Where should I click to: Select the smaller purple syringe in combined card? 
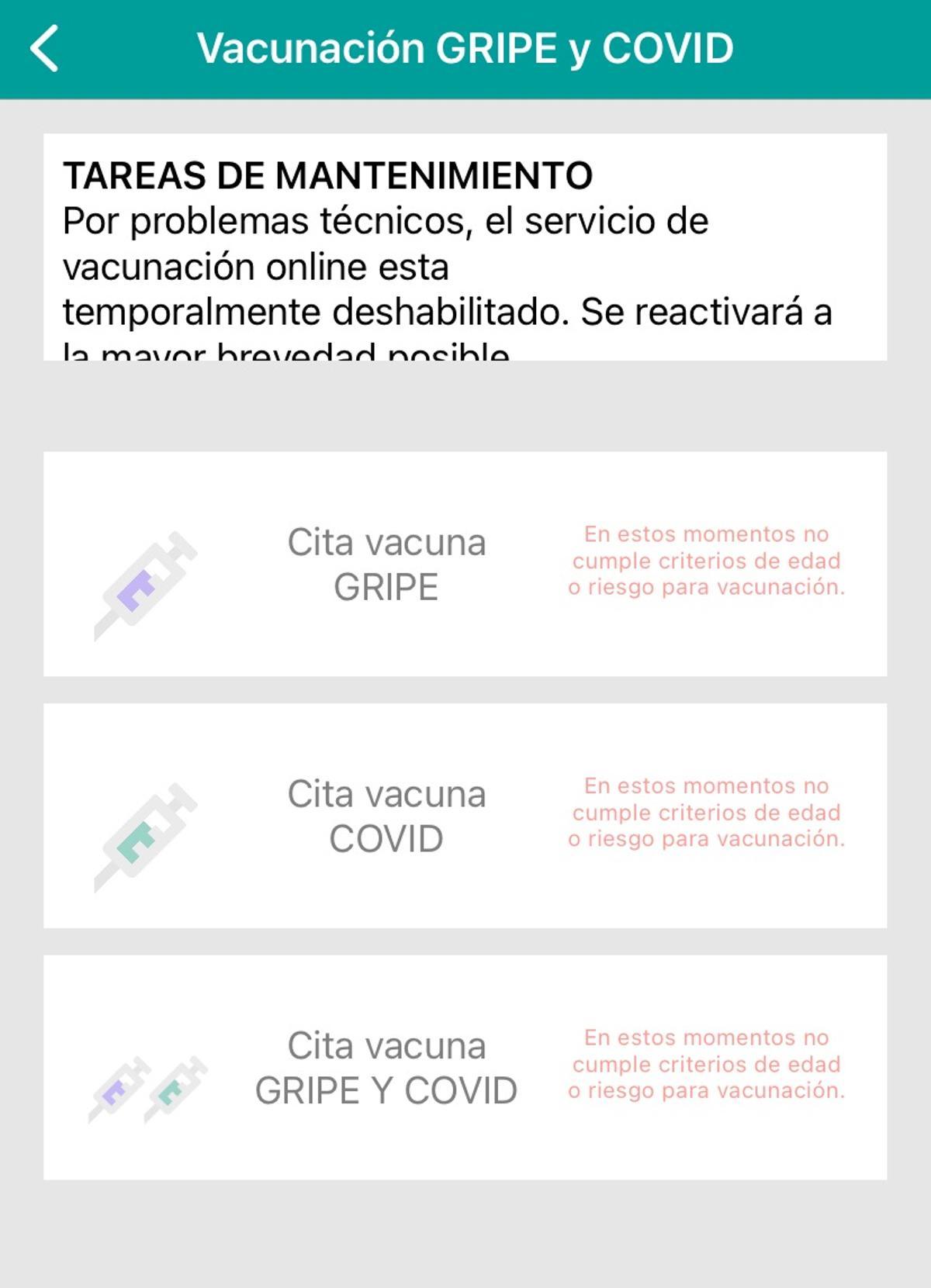coord(120,1089)
